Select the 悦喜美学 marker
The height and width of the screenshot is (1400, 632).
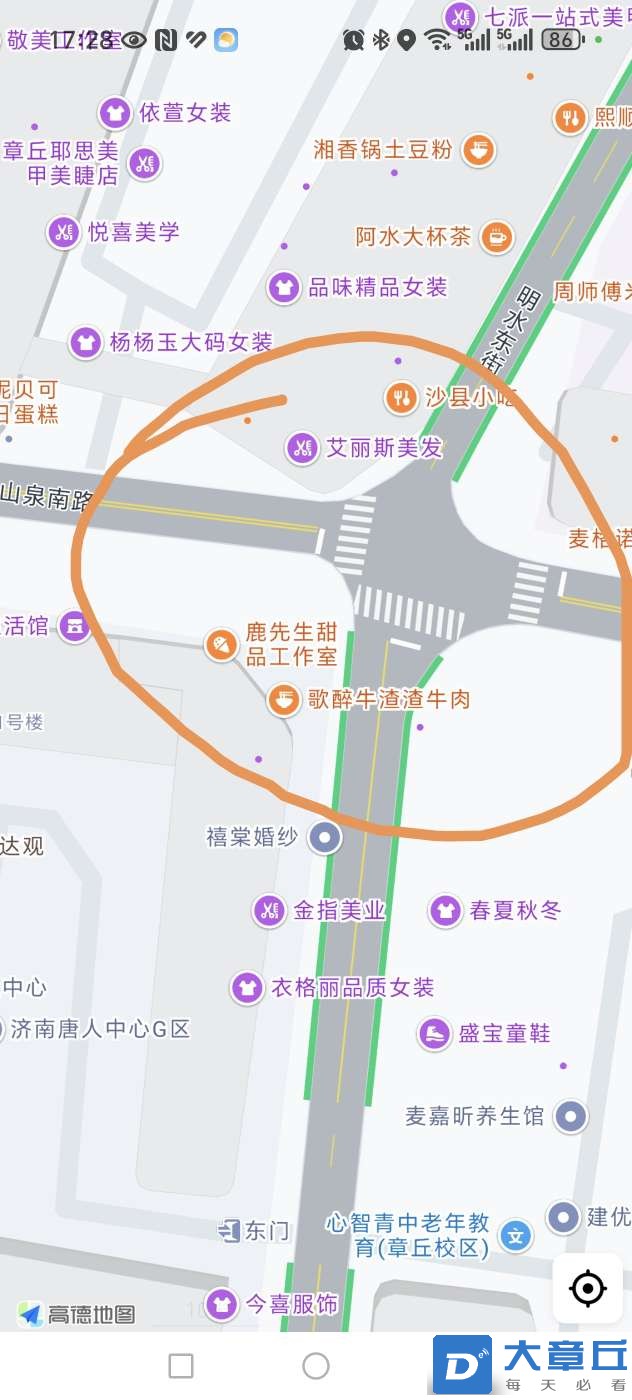63,233
